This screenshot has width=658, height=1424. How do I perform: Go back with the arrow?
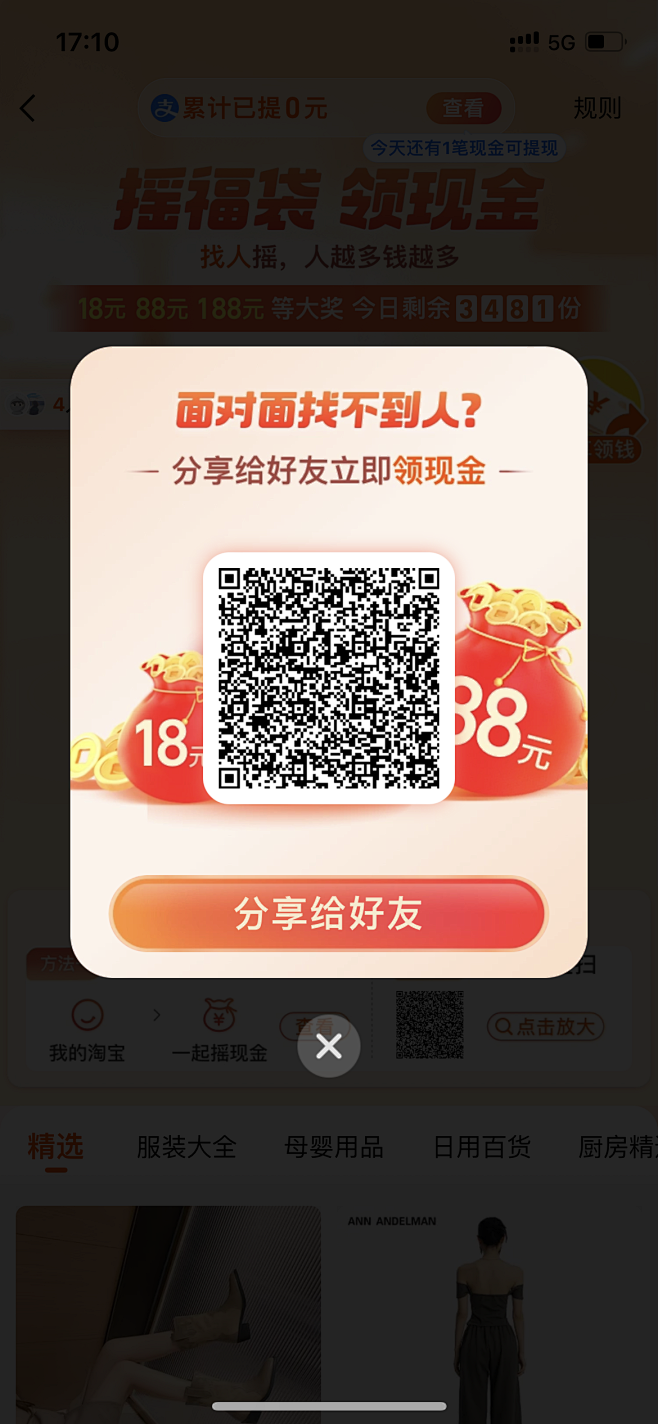point(28,108)
